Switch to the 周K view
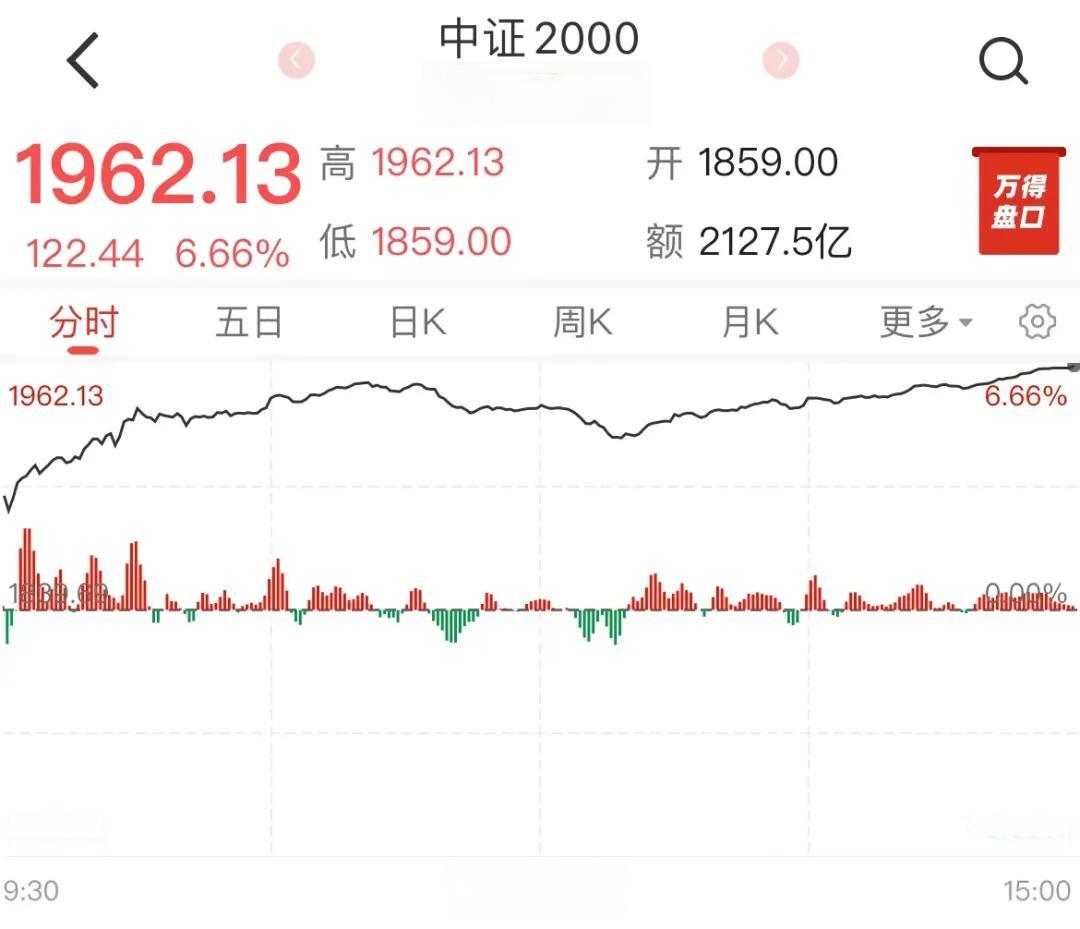The image size is (1080, 929). click(582, 323)
